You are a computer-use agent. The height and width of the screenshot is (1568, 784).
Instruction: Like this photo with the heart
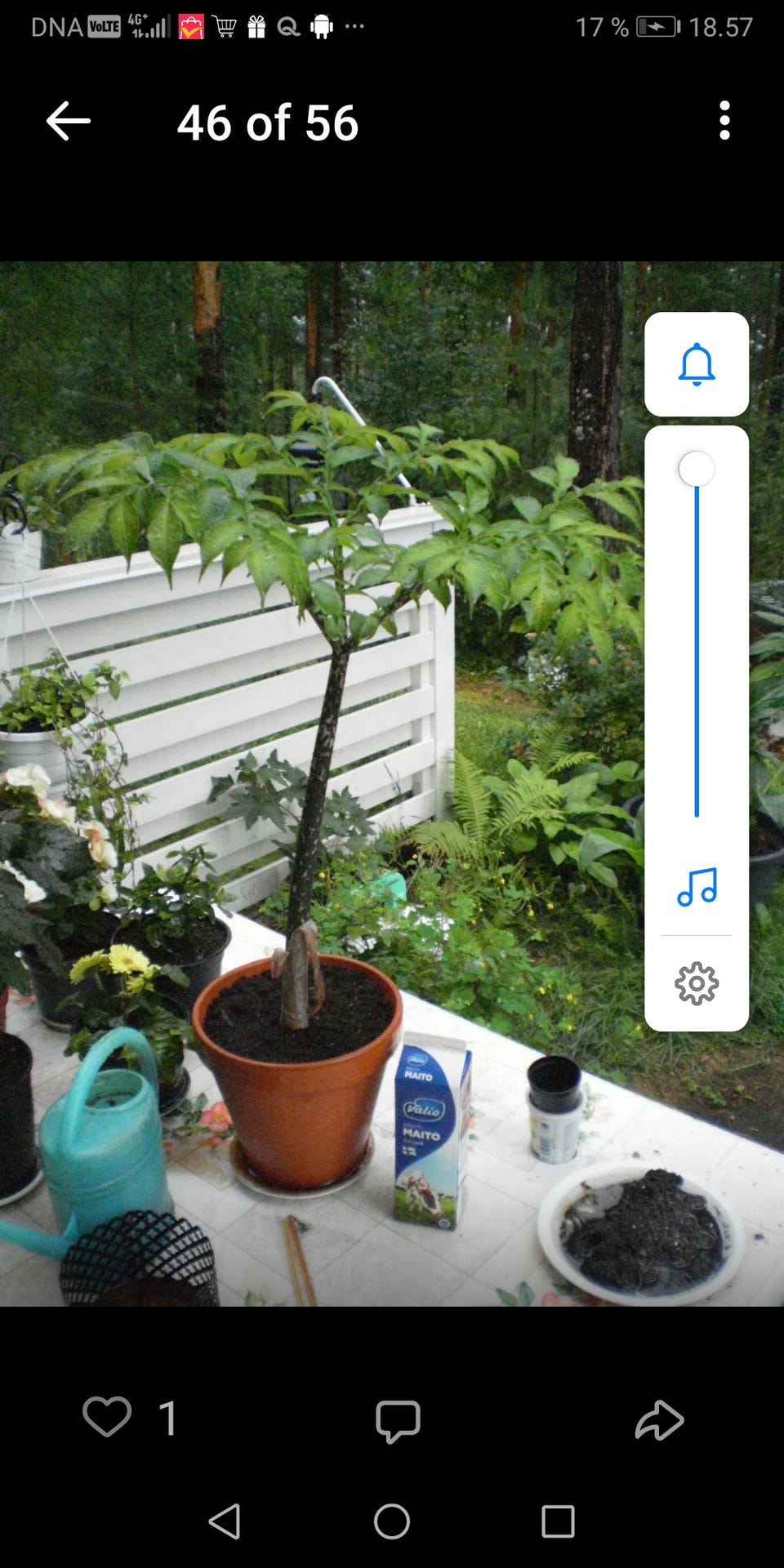click(x=107, y=1417)
